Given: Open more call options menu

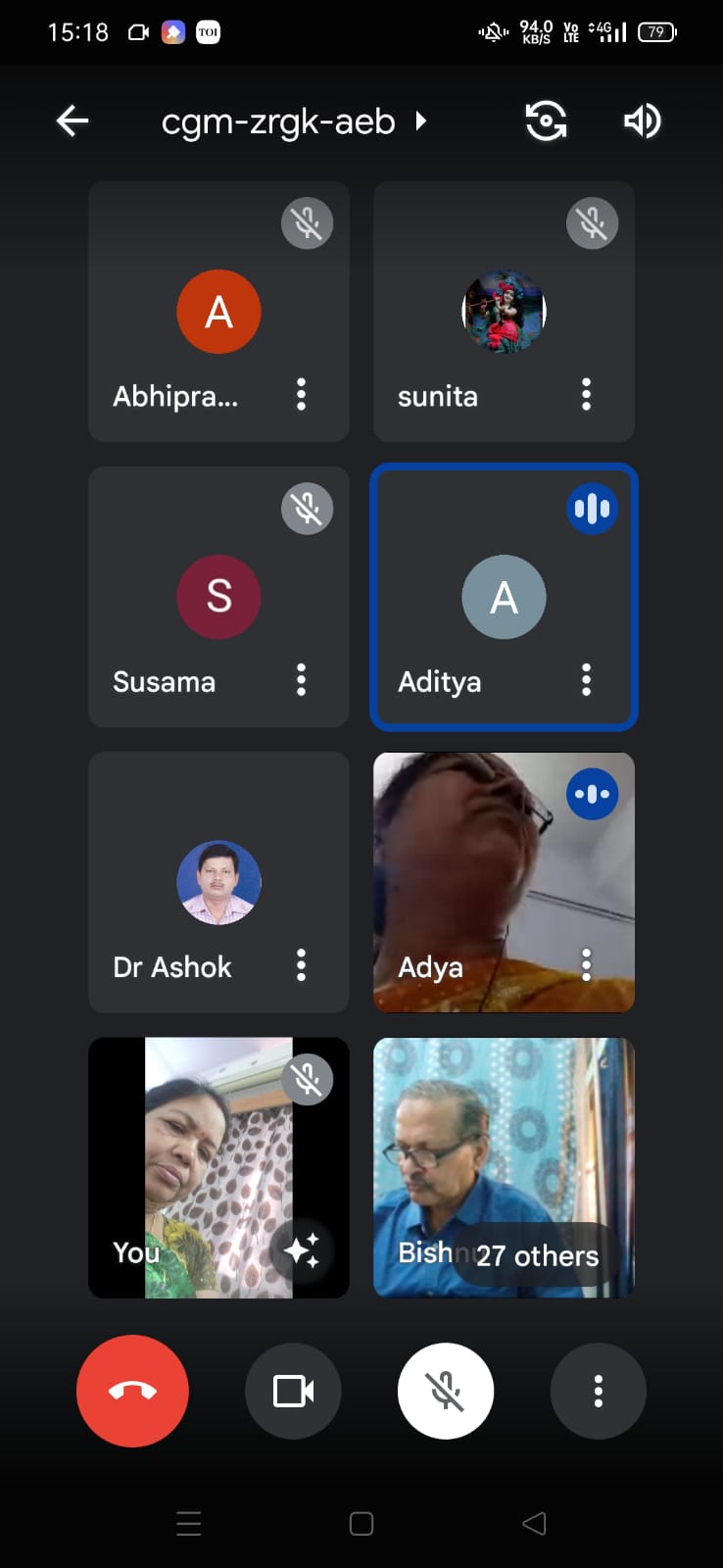Looking at the screenshot, I should 598,1391.
